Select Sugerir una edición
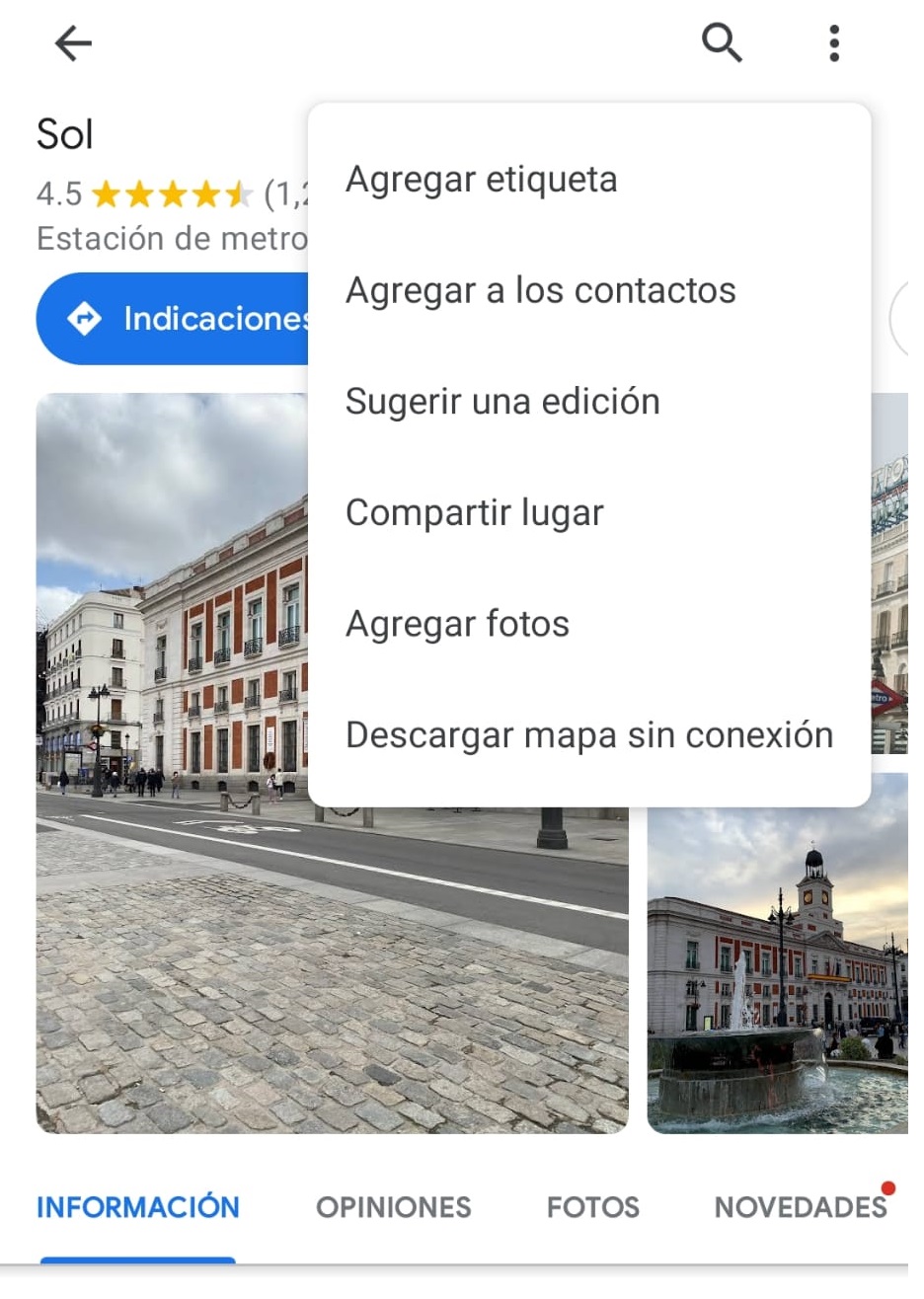 [502, 402]
